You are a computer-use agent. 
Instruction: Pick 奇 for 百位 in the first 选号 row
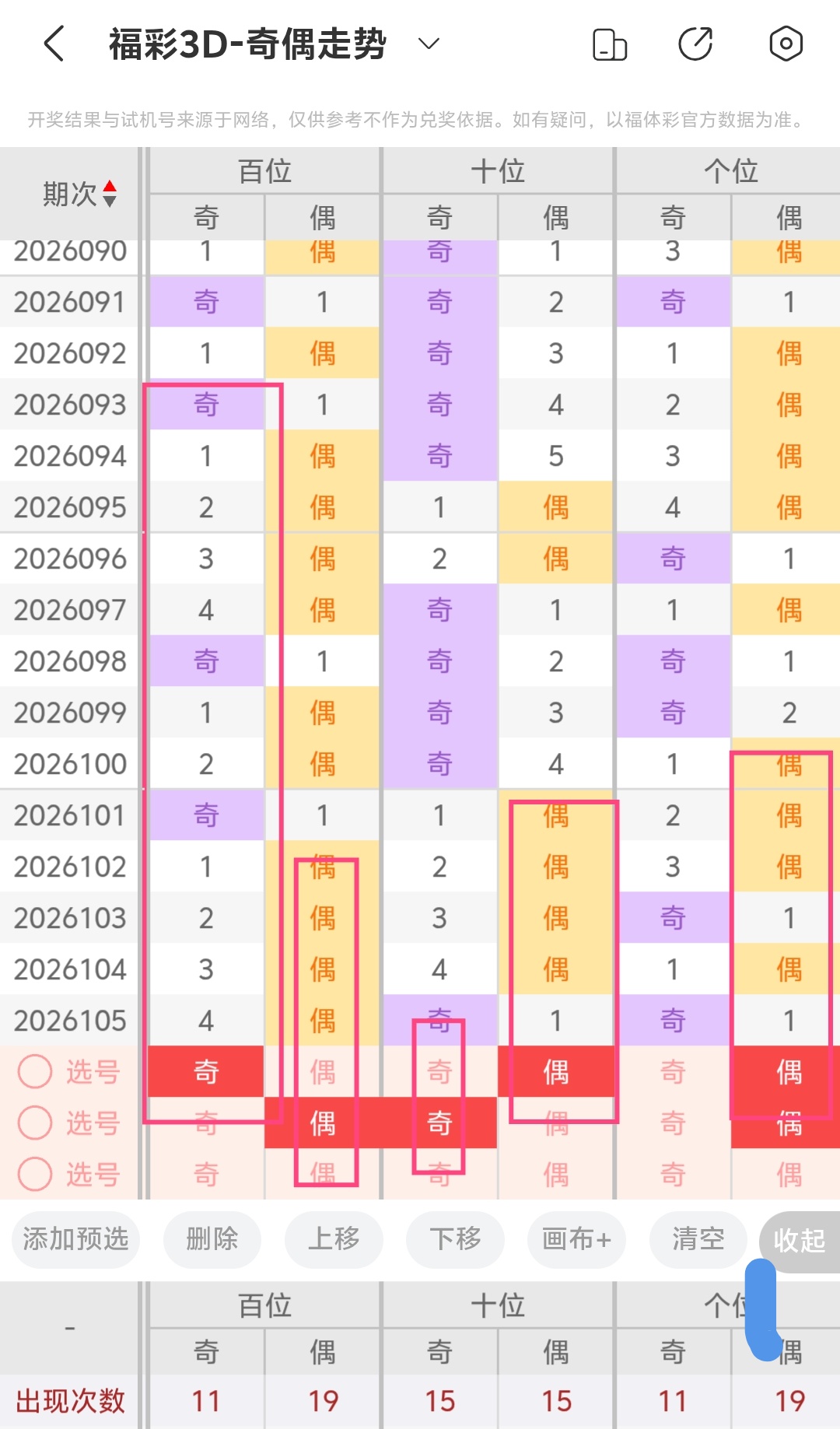pos(206,1071)
